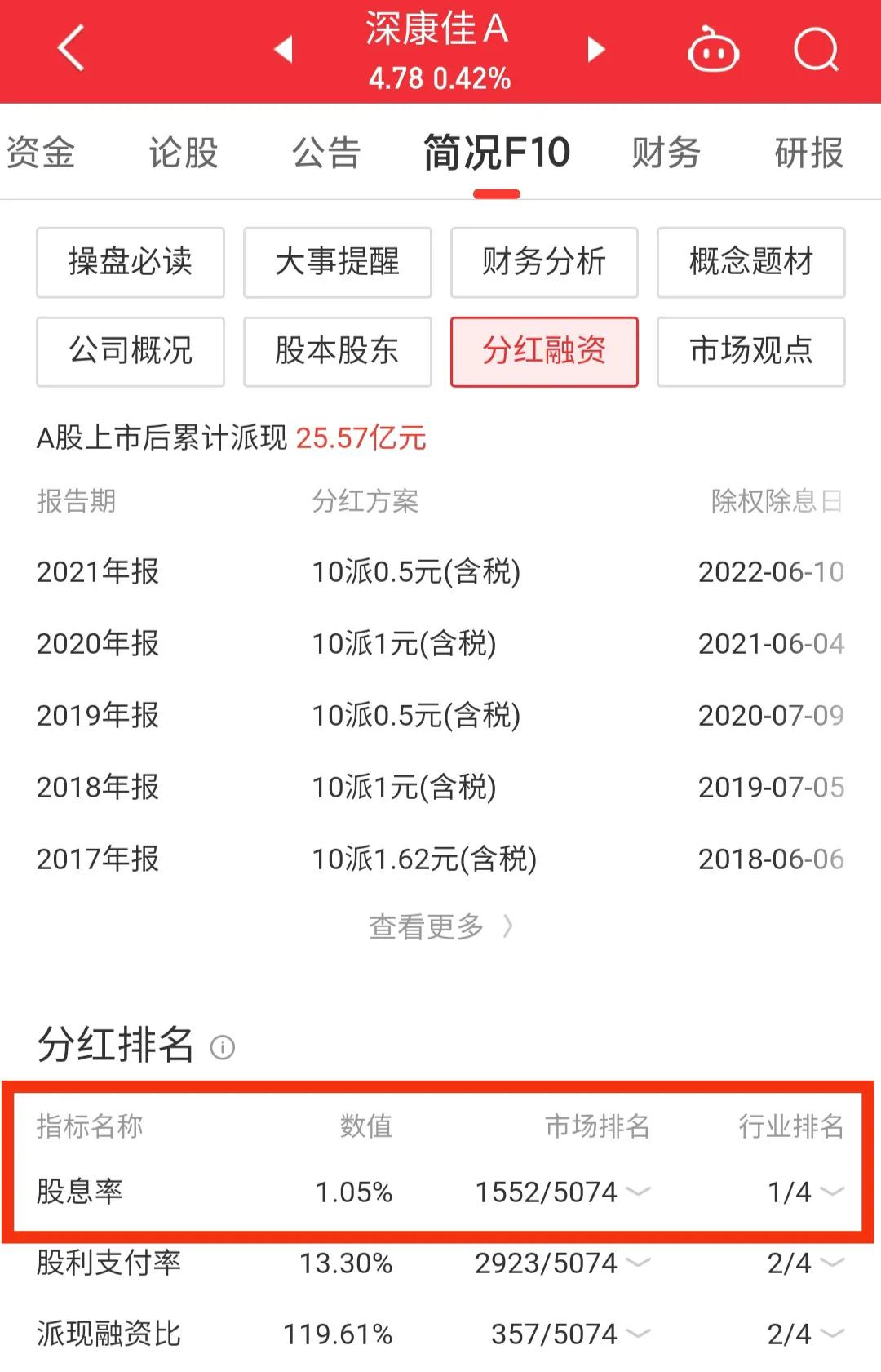Click the robot assistant icon
The width and height of the screenshot is (881, 1372).
(x=711, y=51)
